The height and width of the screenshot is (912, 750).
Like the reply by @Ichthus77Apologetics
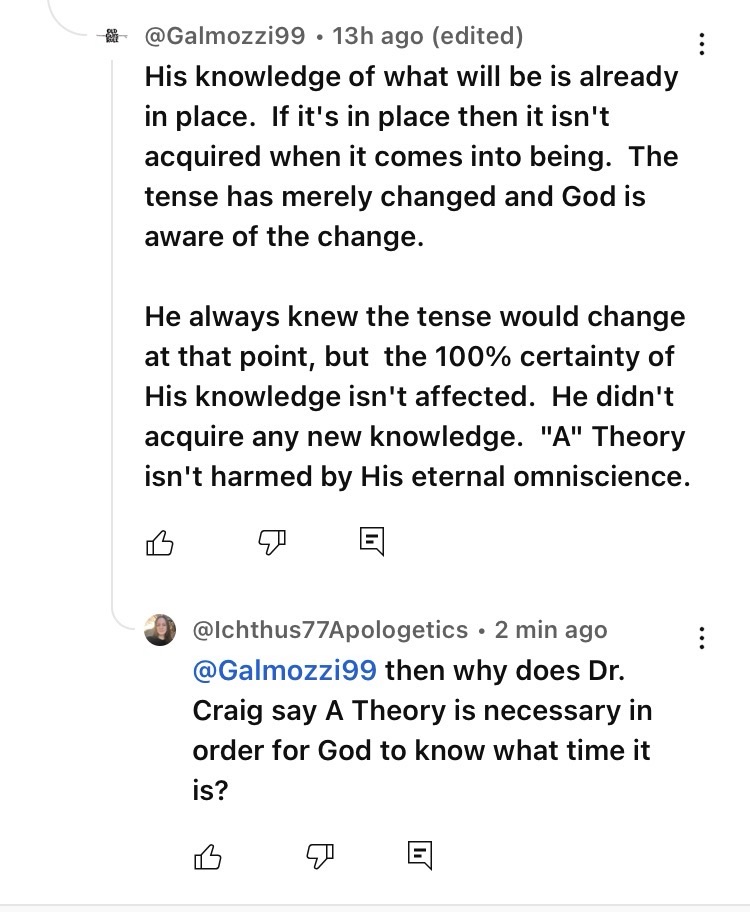207,857
